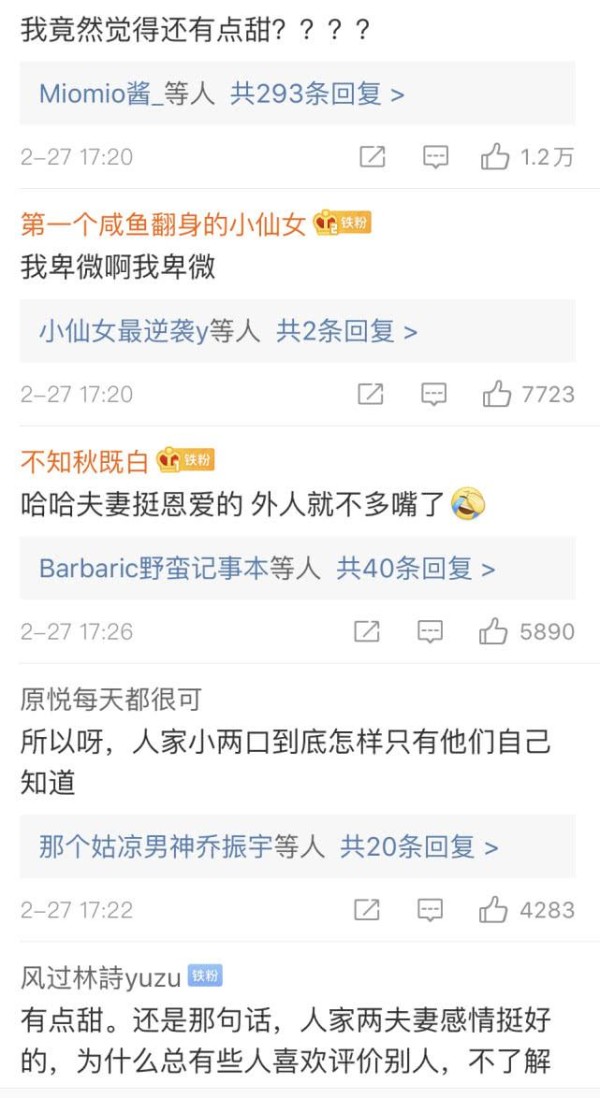Screen dimensions: 600x1098
Task: Open the 293 replies from Miomio酱_
Action: [297, 94]
